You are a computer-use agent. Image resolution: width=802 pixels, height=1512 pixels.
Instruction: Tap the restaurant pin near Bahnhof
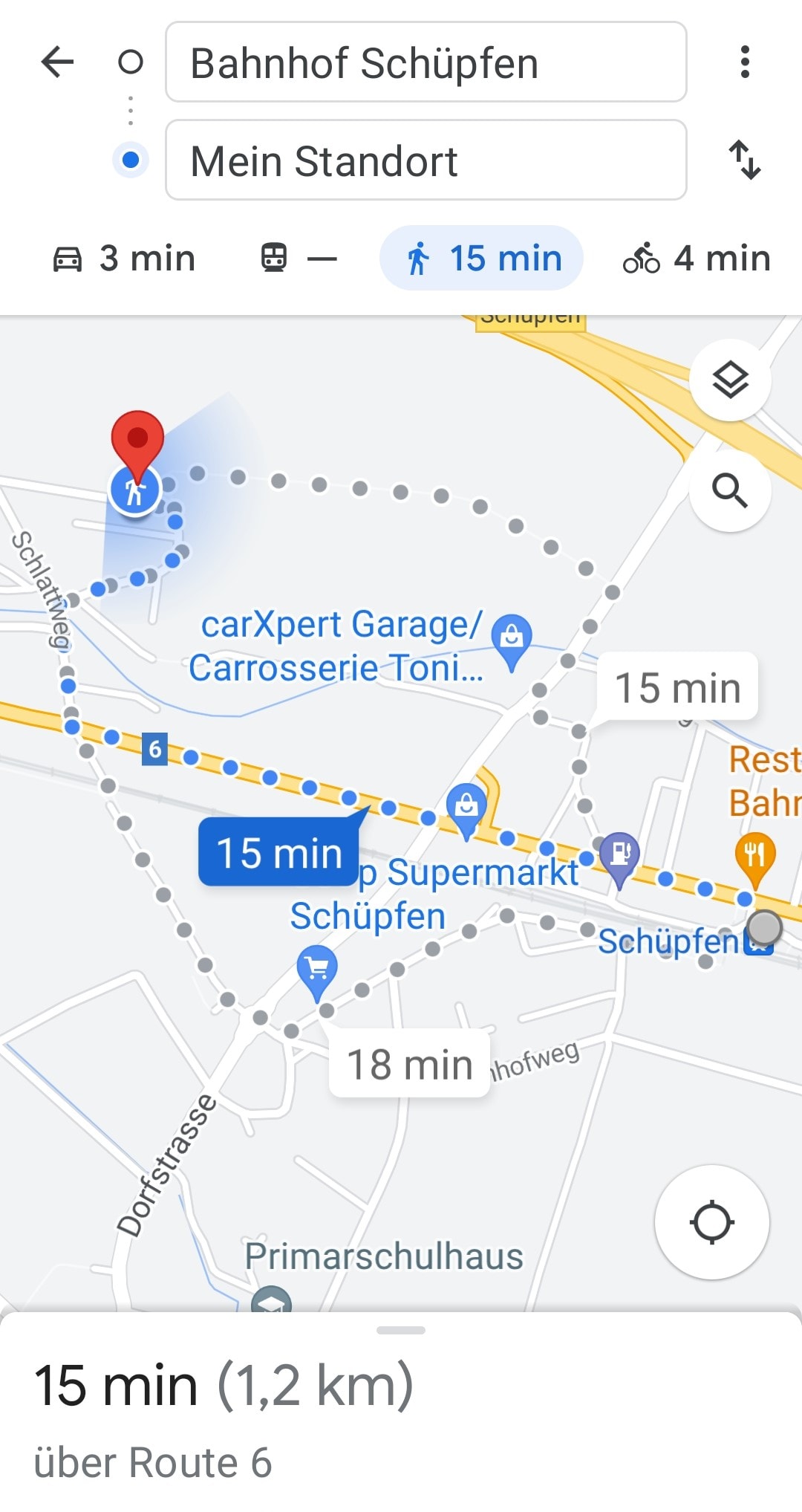click(755, 854)
